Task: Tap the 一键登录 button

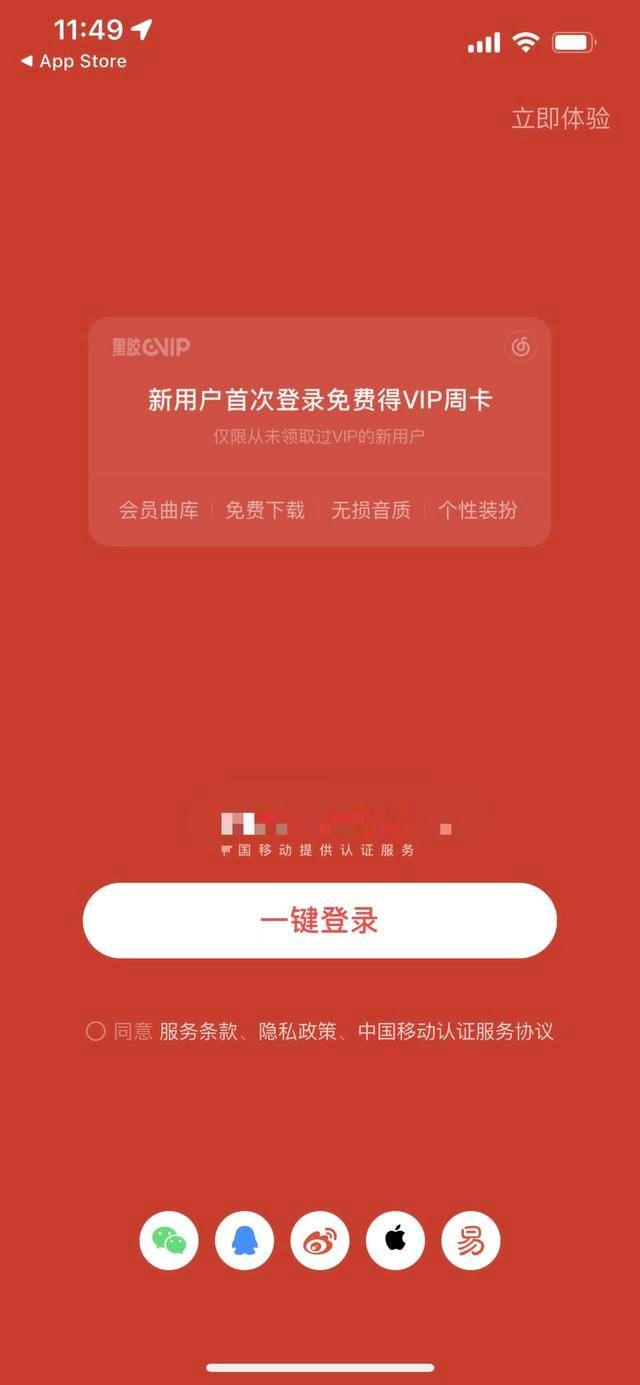Action: (319, 921)
